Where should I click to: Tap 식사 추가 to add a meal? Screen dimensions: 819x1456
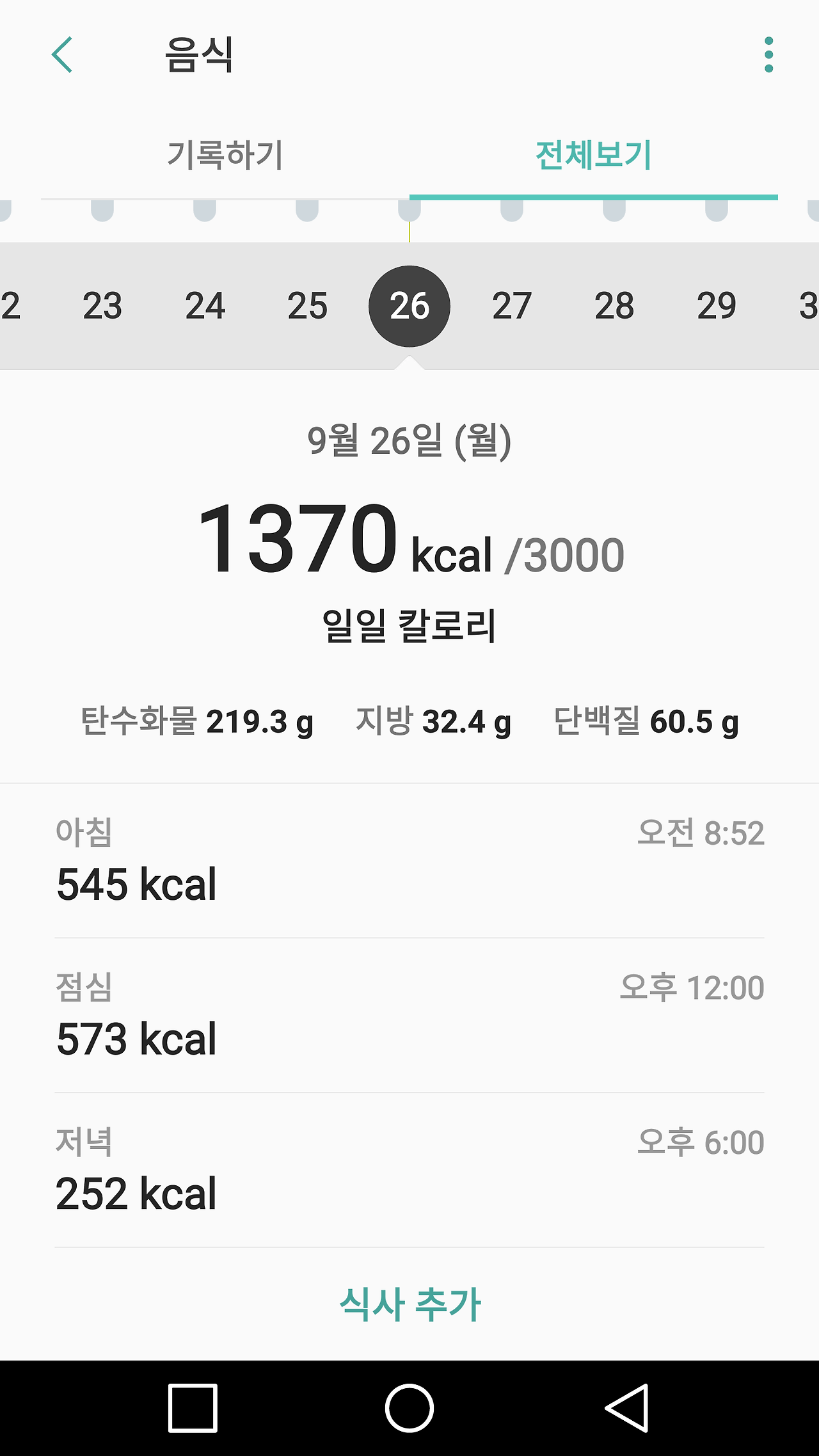point(409,1304)
